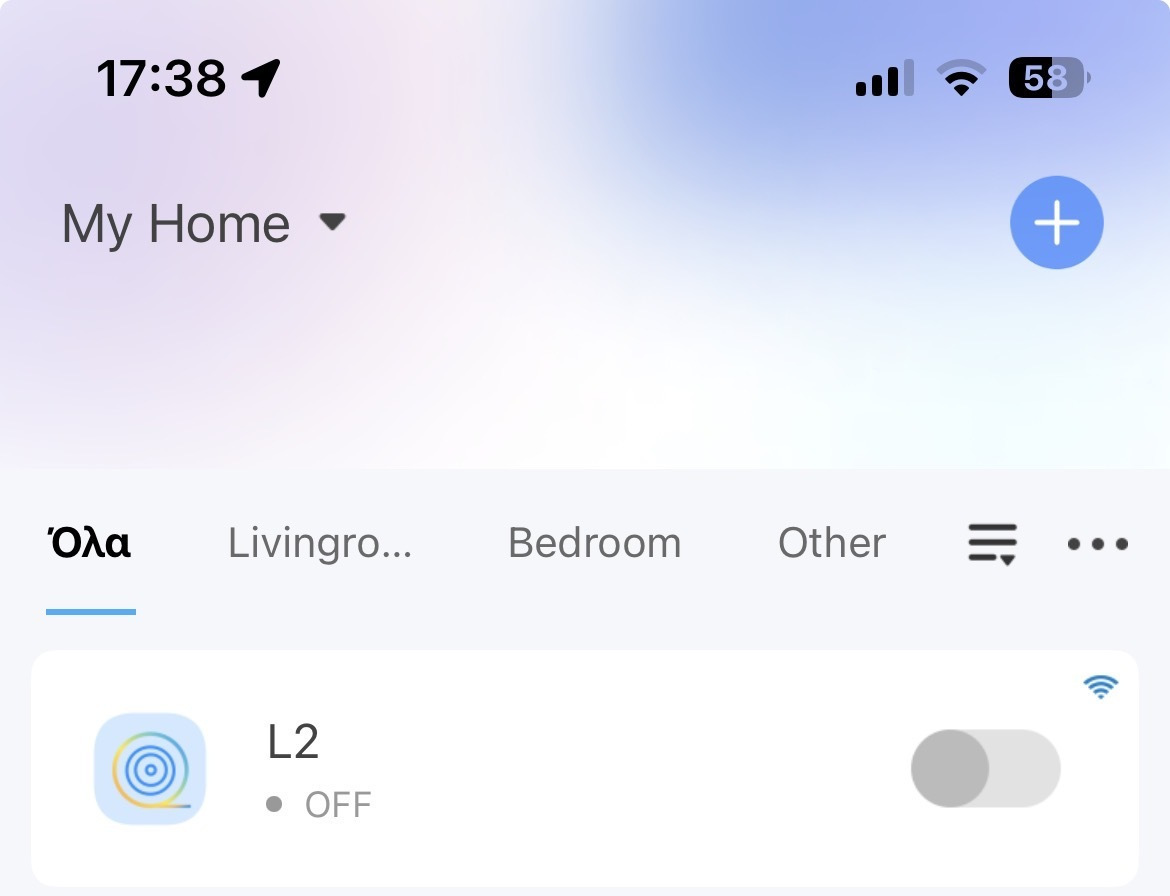The height and width of the screenshot is (896, 1170).
Task: Select the Όλα tab
Action: [x=90, y=543]
